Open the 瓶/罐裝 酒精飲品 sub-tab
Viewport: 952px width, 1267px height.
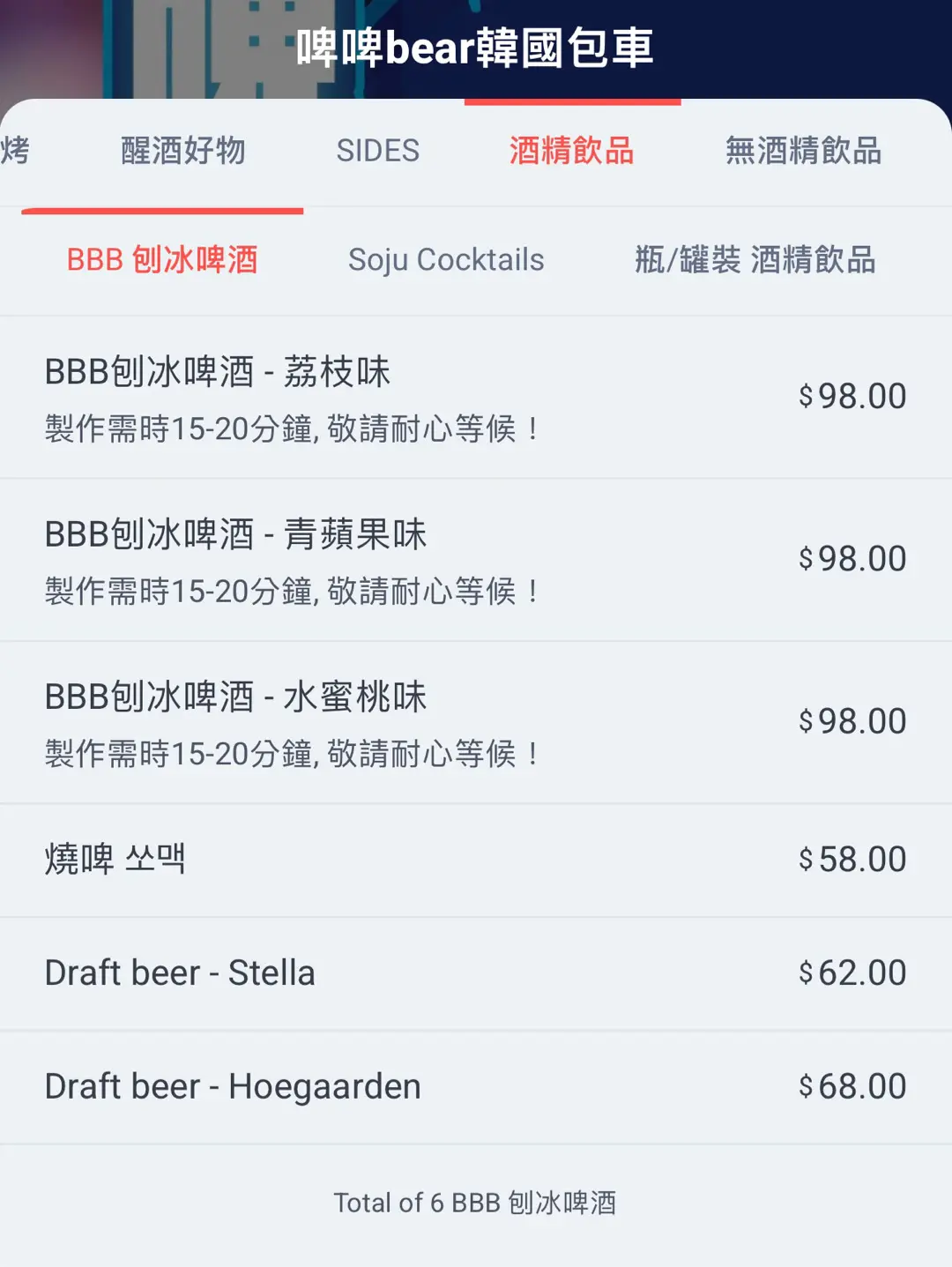click(755, 260)
